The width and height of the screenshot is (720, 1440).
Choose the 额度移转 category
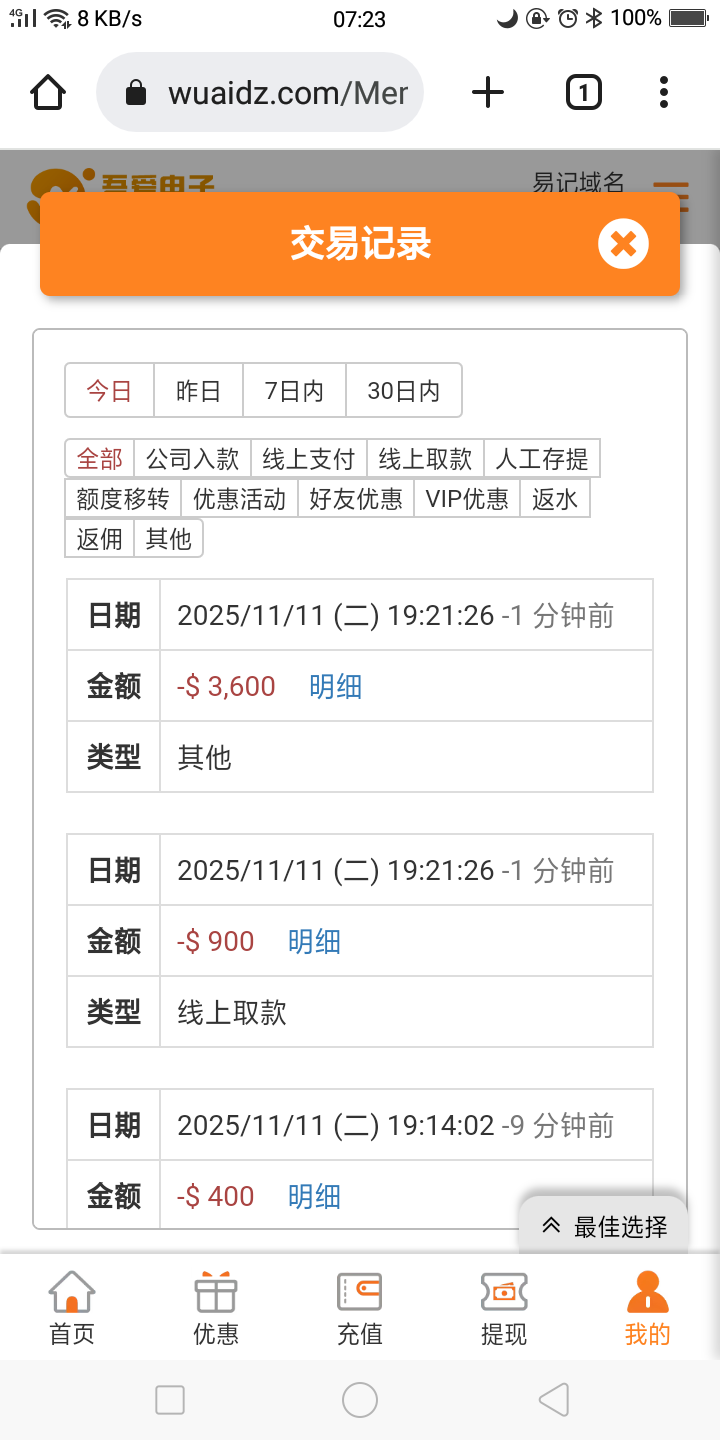point(122,498)
